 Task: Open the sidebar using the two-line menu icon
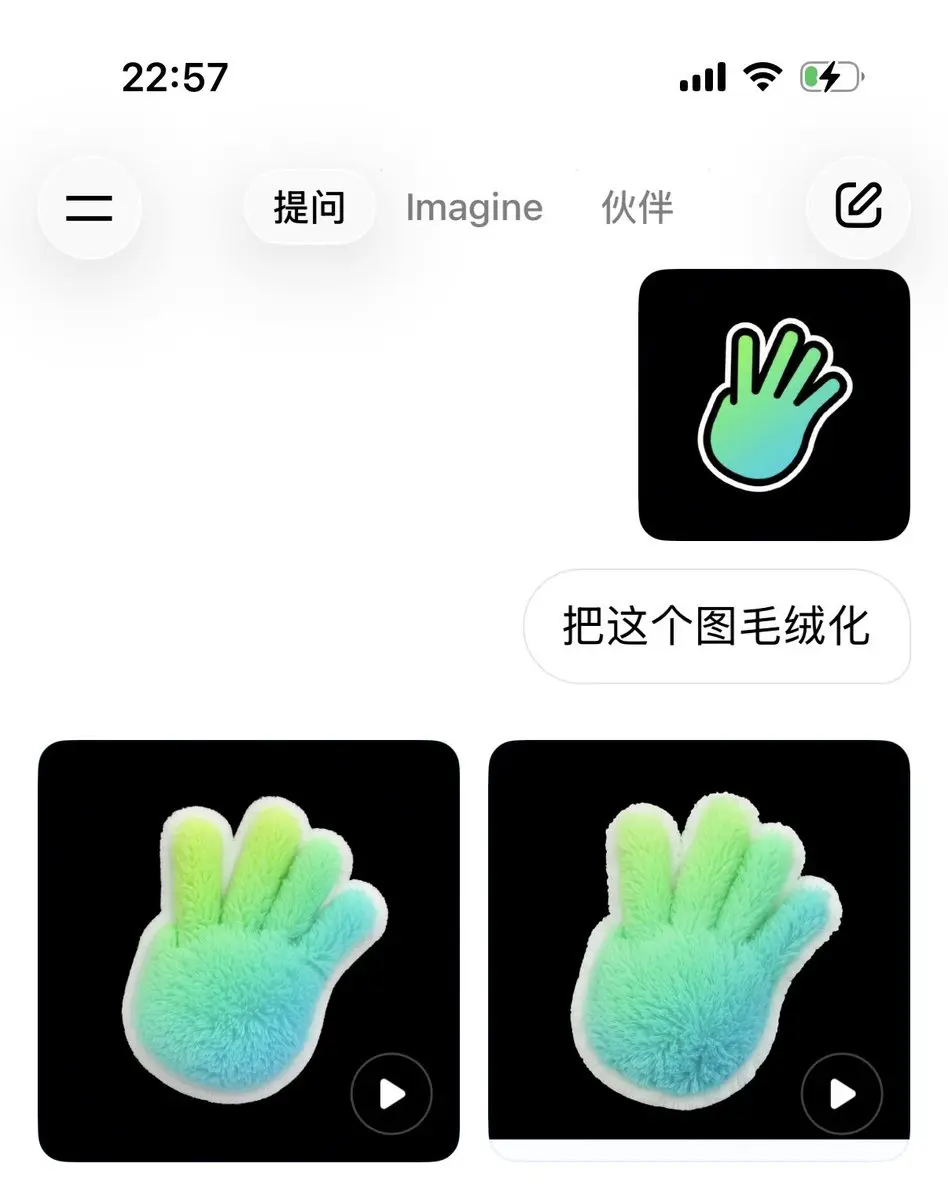(89, 207)
